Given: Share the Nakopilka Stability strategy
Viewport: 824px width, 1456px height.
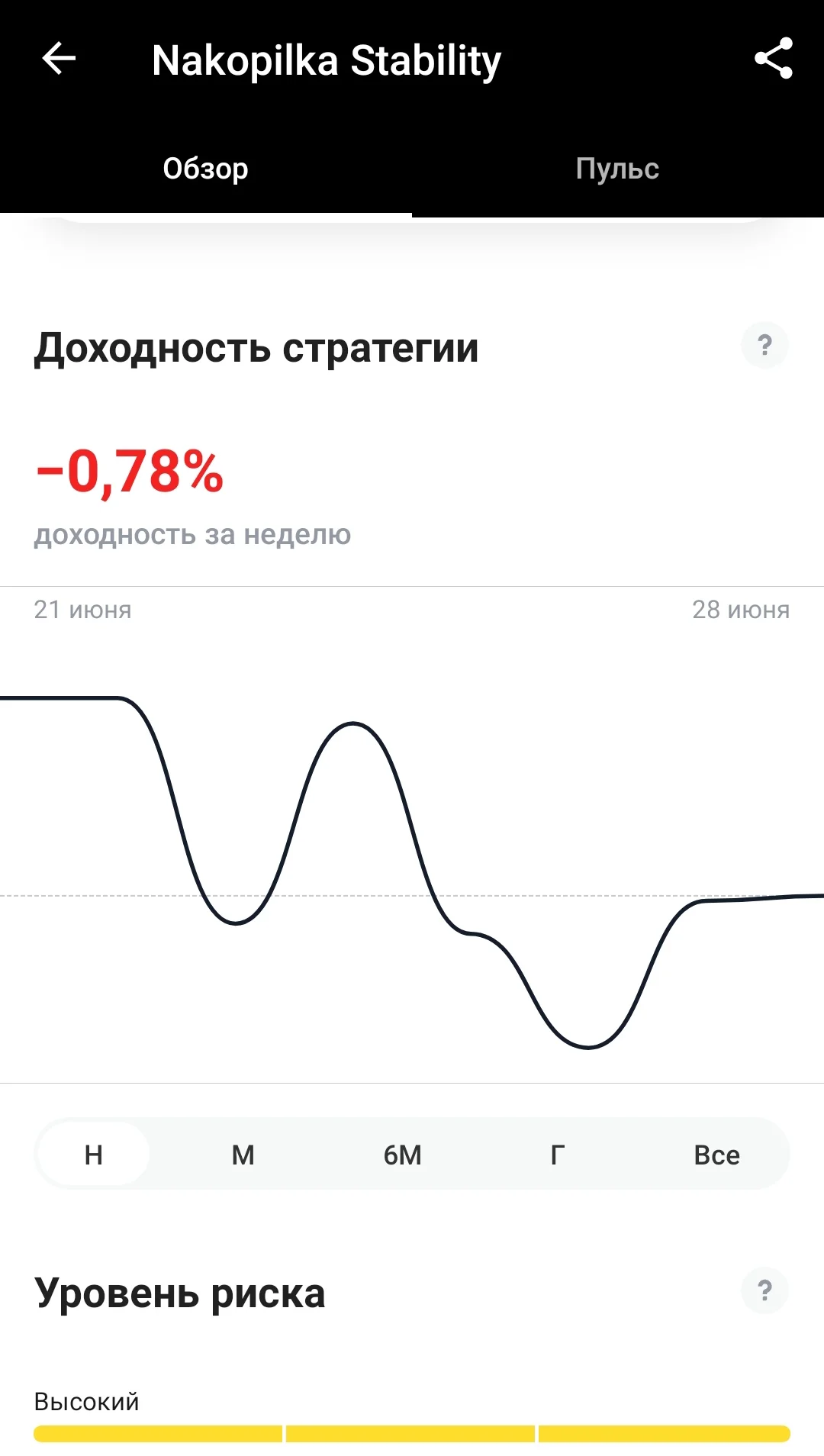Looking at the screenshot, I should [774, 59].
